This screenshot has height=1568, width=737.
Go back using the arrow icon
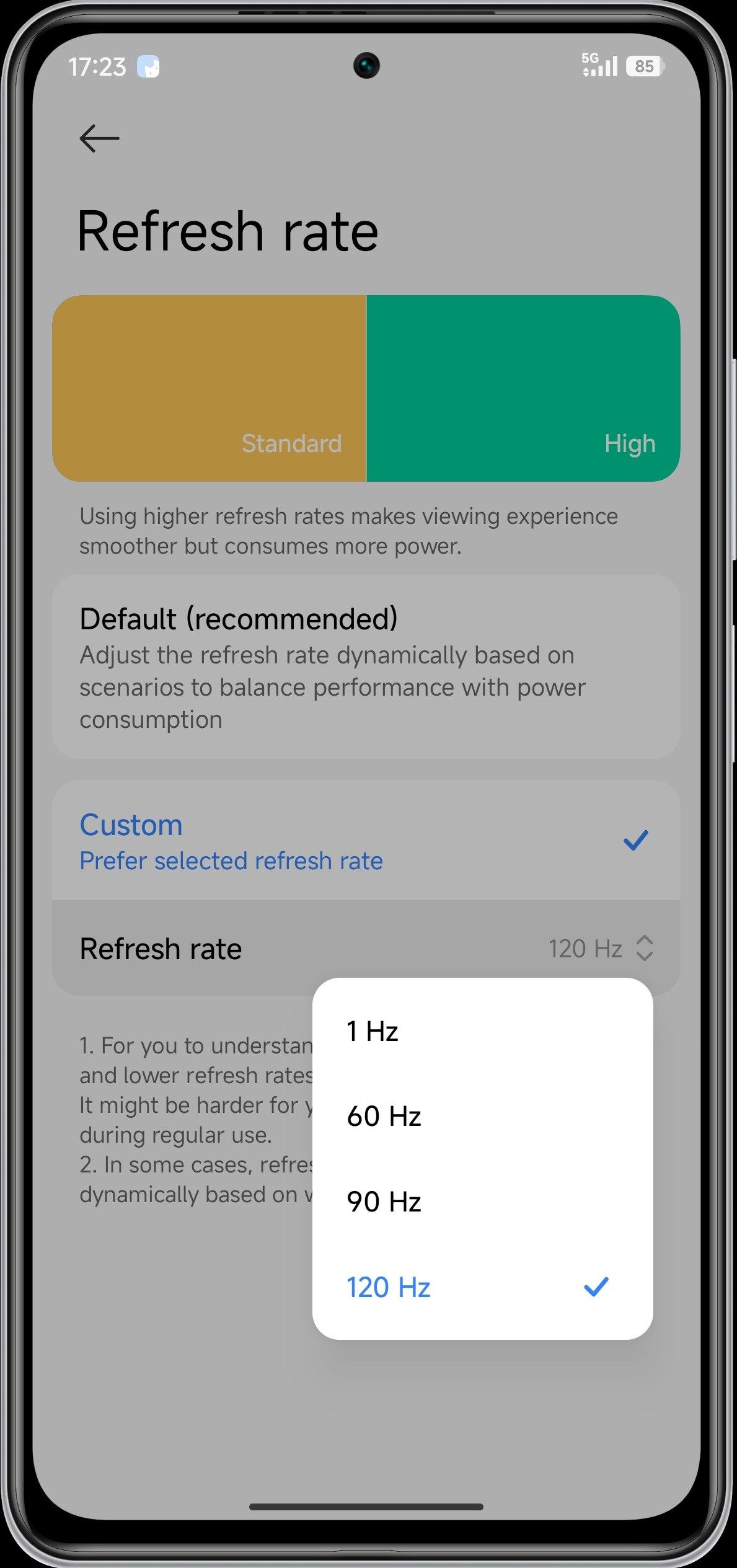[x=99, y=138]
